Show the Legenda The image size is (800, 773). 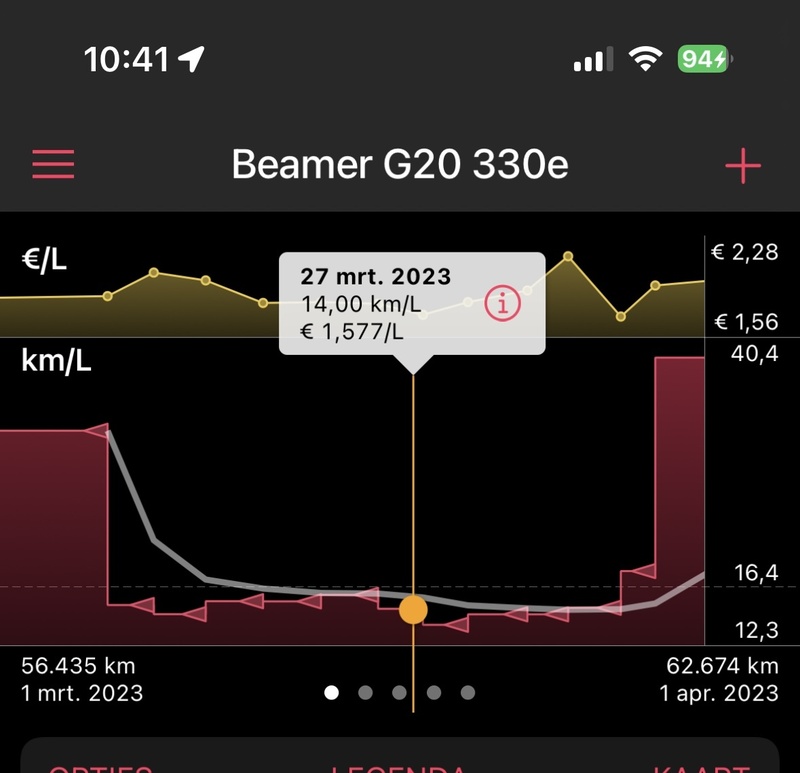(x=398, y=768)
